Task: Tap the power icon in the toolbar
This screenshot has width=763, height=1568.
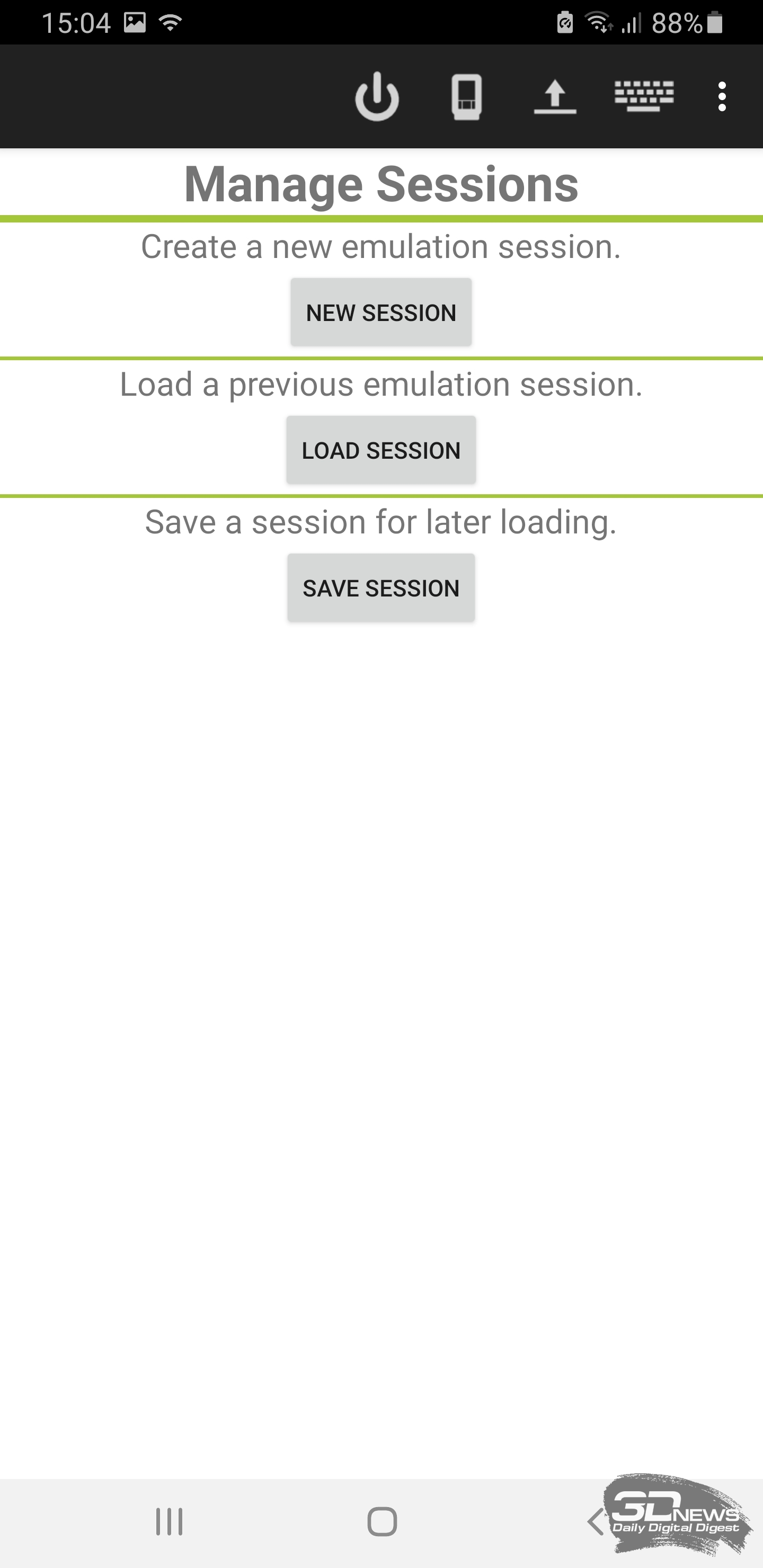Action: [x=377, y=96]
